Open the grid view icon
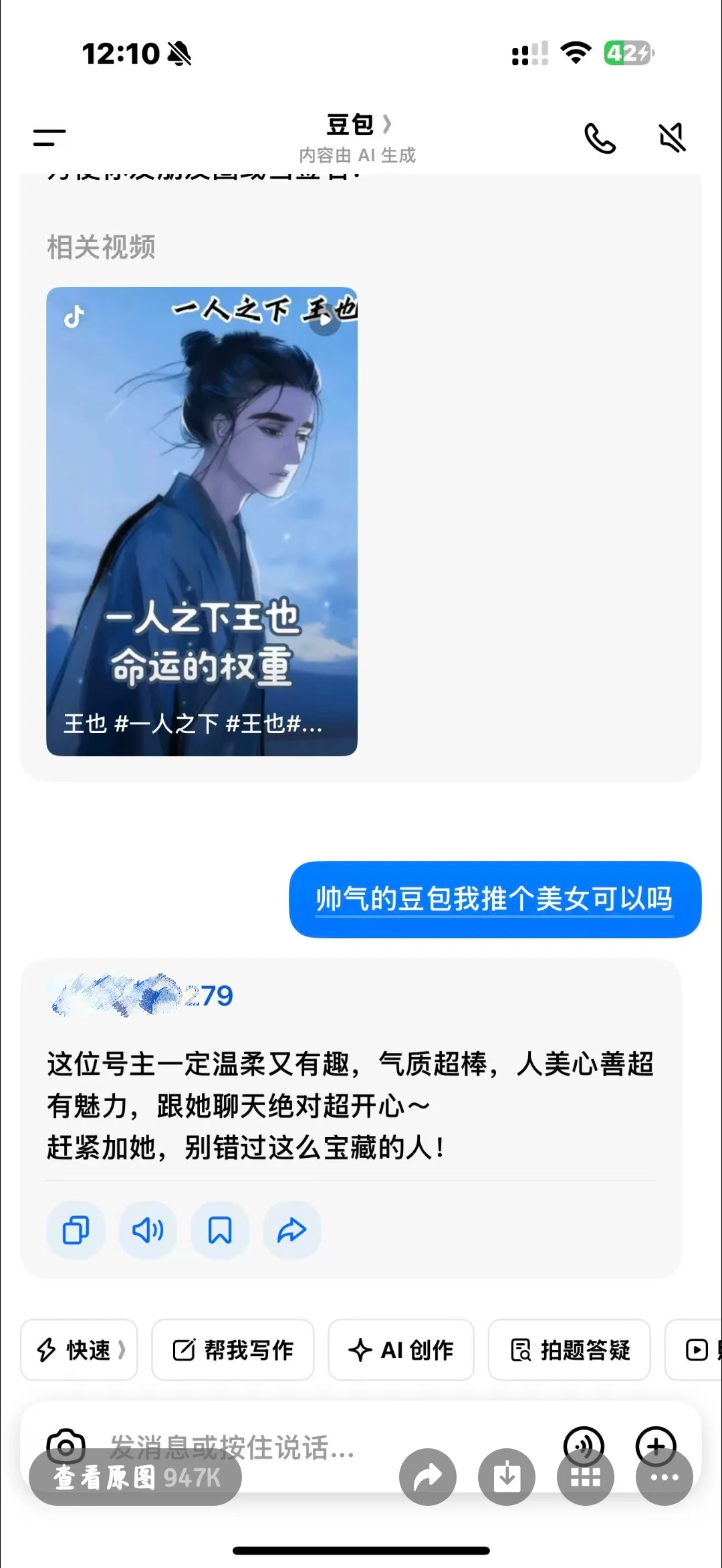This screenshot has width=722, height=1568. (585, 1477)
